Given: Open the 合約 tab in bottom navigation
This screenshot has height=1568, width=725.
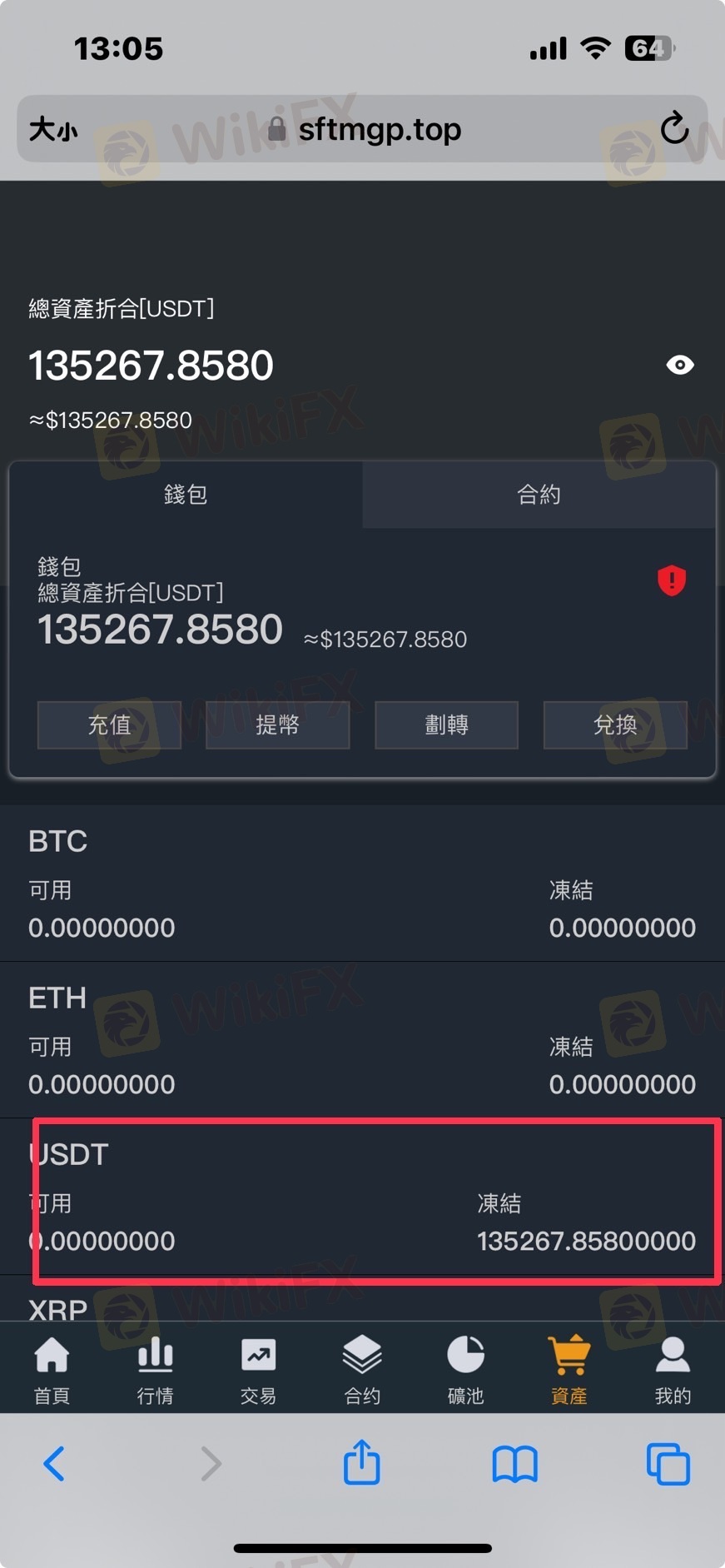Looking at the screenshot, I should click(x=362, y=1371).
